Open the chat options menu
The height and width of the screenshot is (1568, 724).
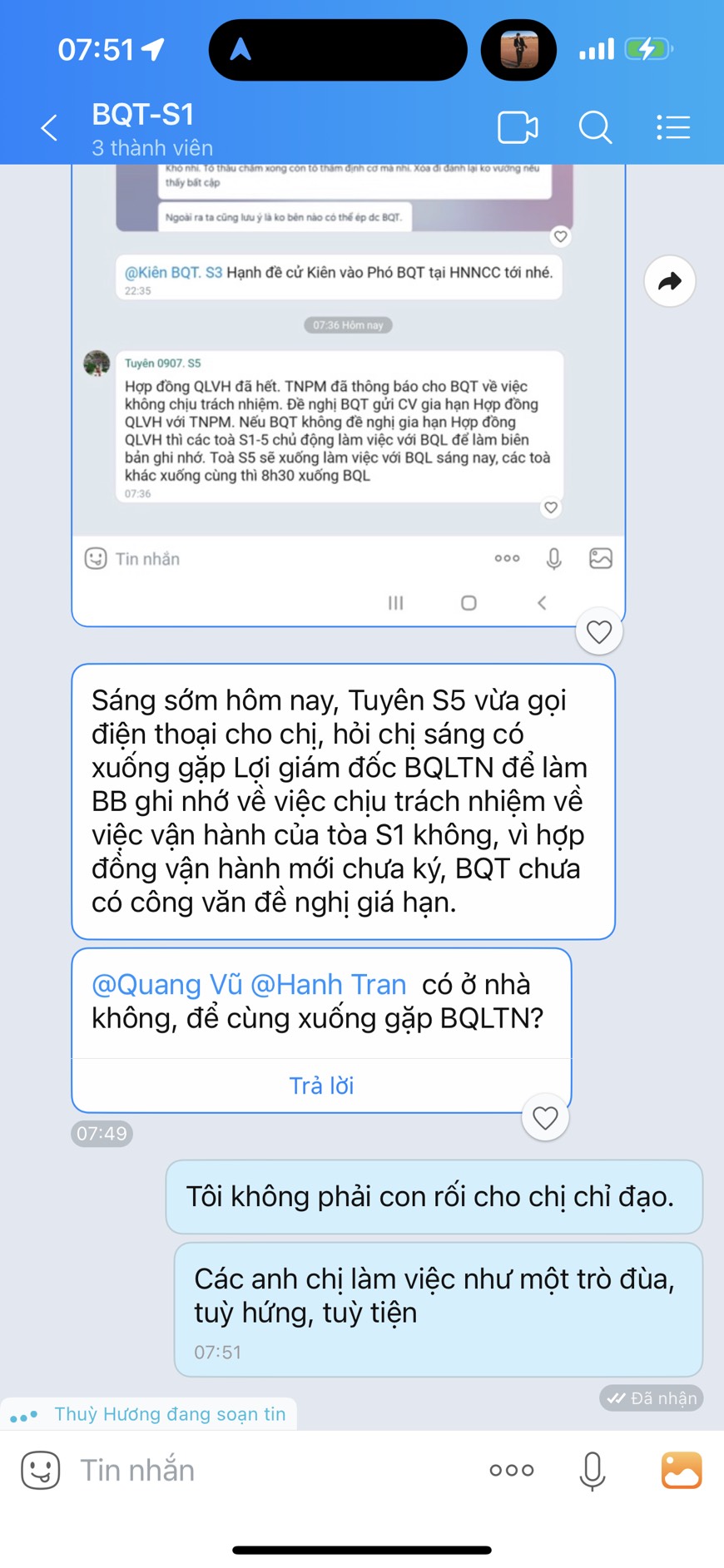pos(672,128)
